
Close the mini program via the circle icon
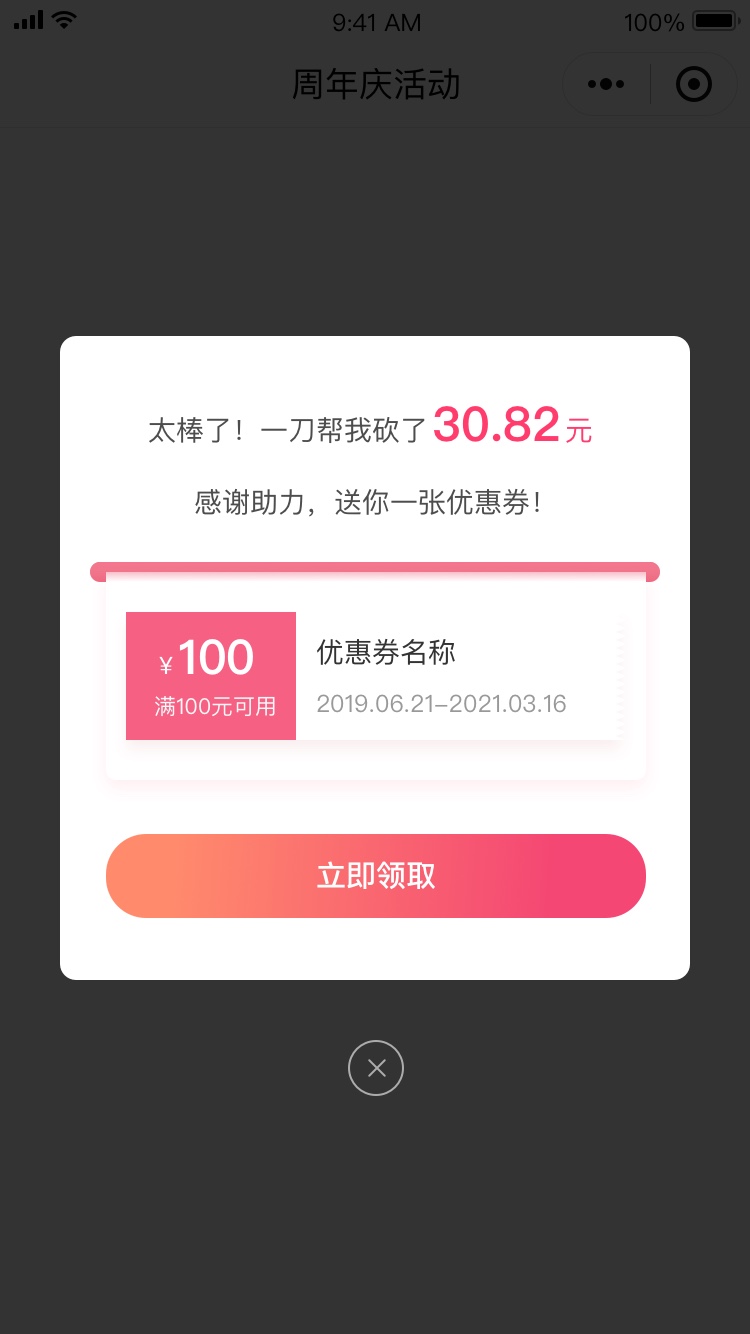coord(694,85)
